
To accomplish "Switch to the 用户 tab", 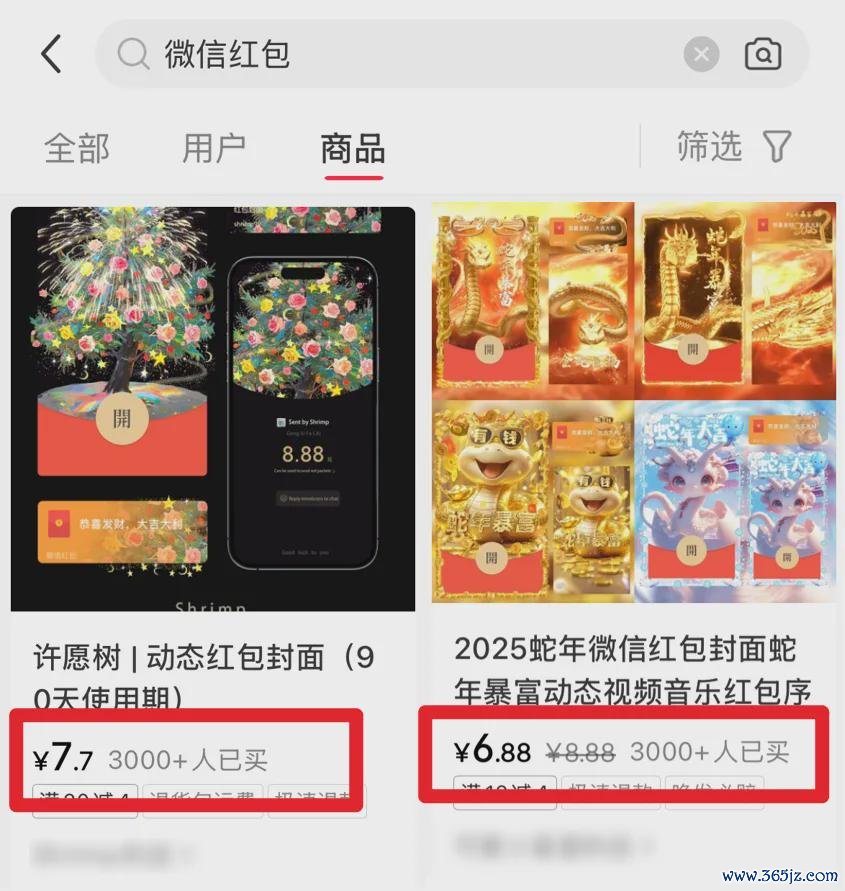I will (x=214, y=148).
